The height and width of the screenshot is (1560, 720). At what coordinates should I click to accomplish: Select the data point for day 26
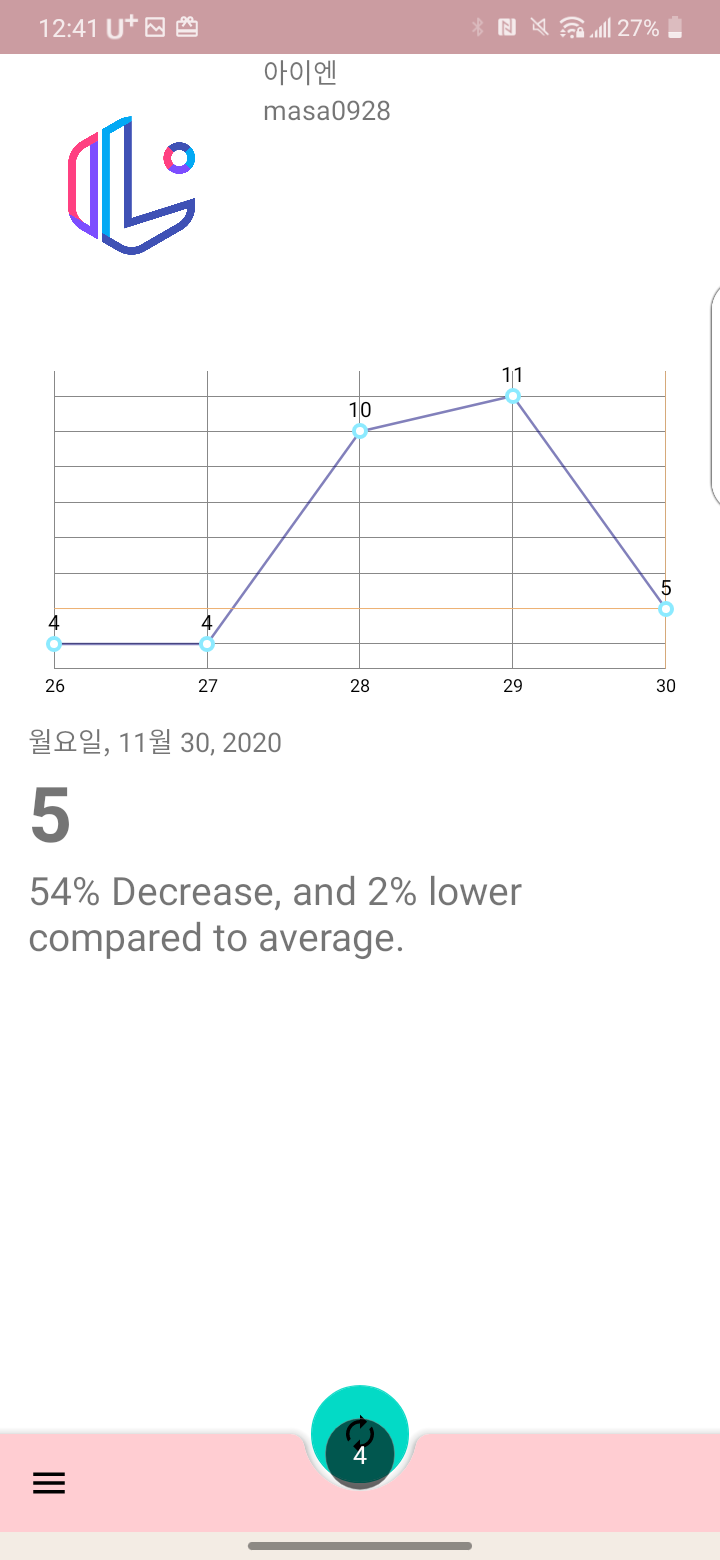click(54, 644)
